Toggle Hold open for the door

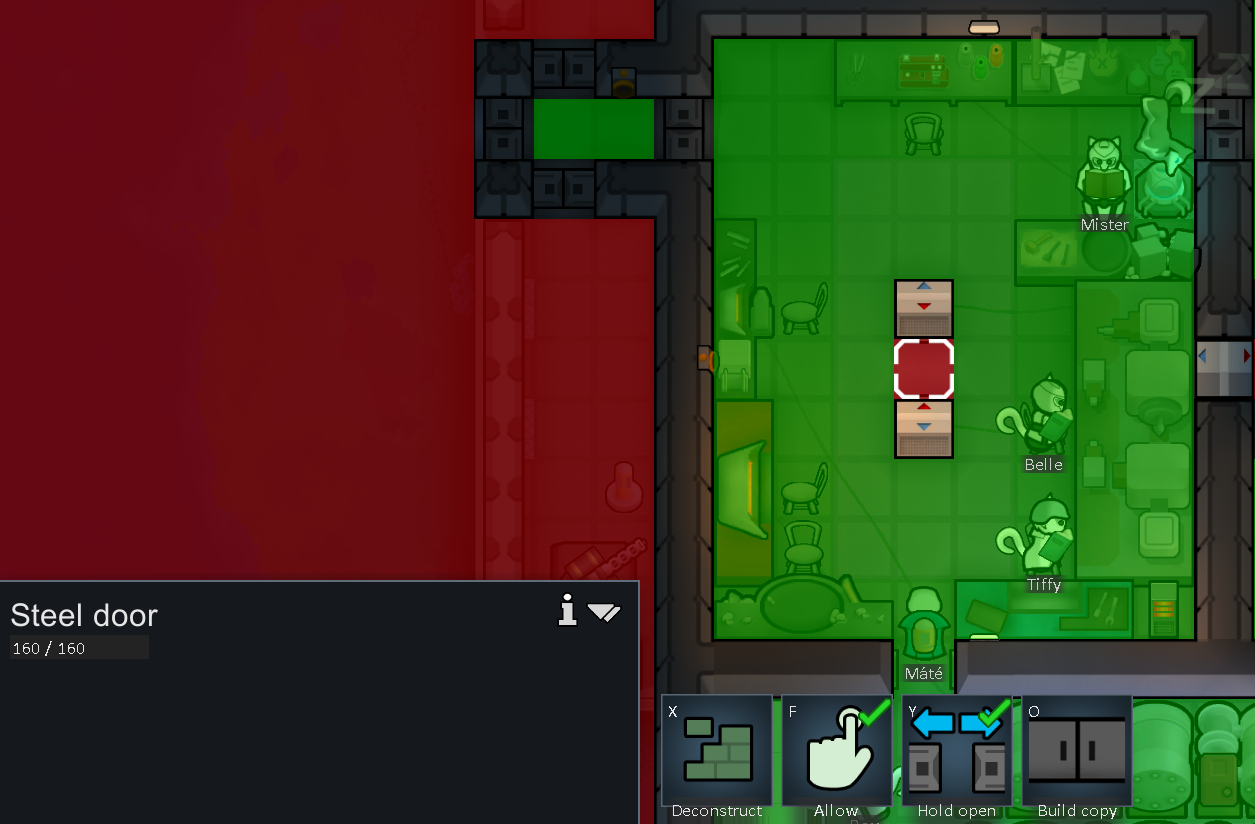click(x=956, y=750)
